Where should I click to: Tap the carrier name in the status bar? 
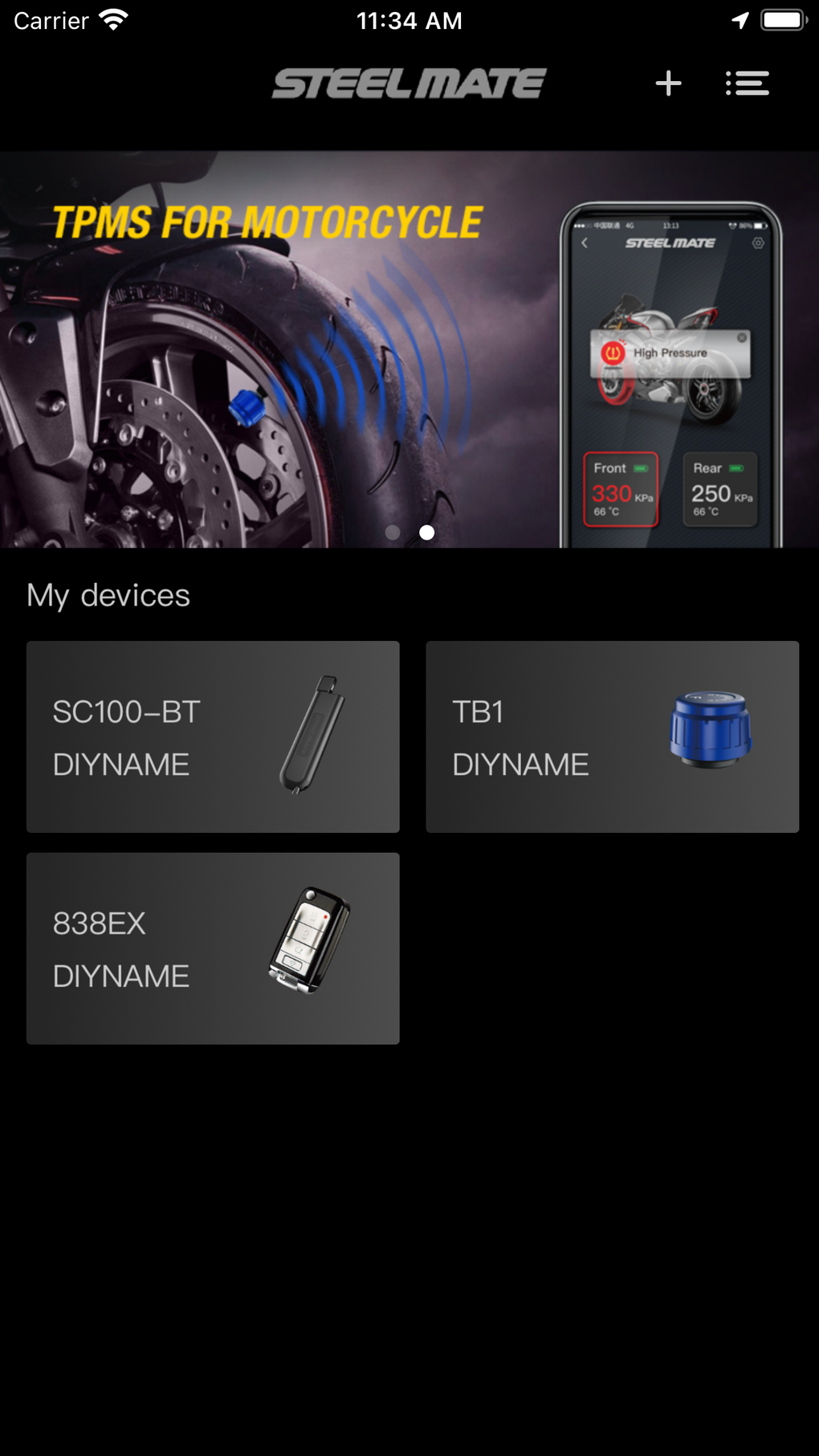click(51, 19)
